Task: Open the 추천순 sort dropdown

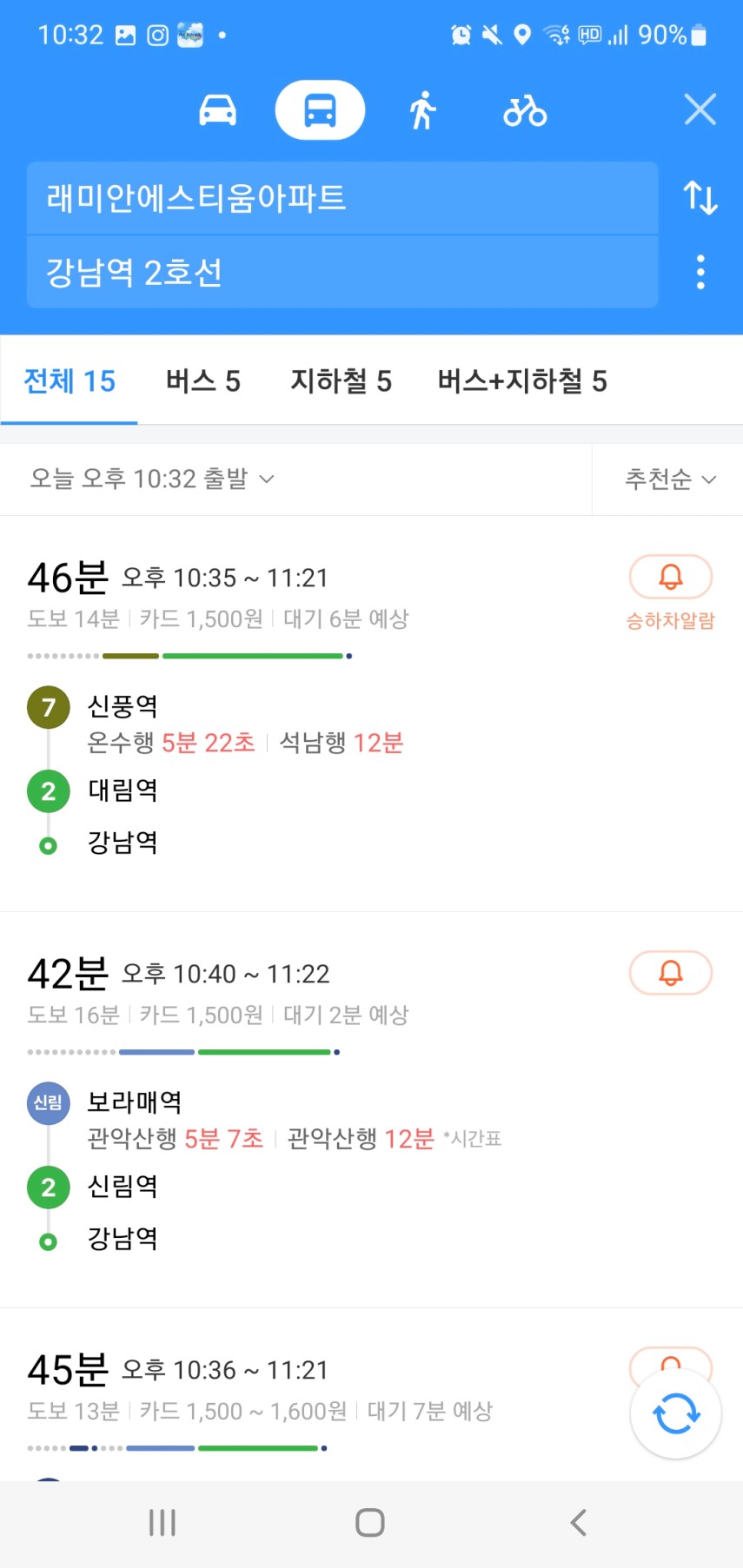Action: (670, 479)
